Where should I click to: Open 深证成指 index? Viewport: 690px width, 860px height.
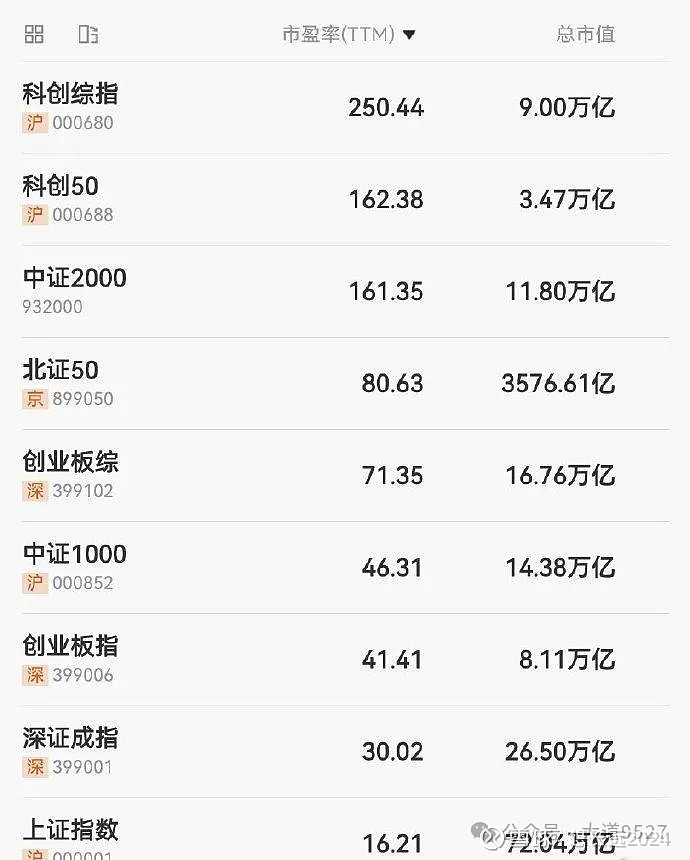tap(346, 752)
